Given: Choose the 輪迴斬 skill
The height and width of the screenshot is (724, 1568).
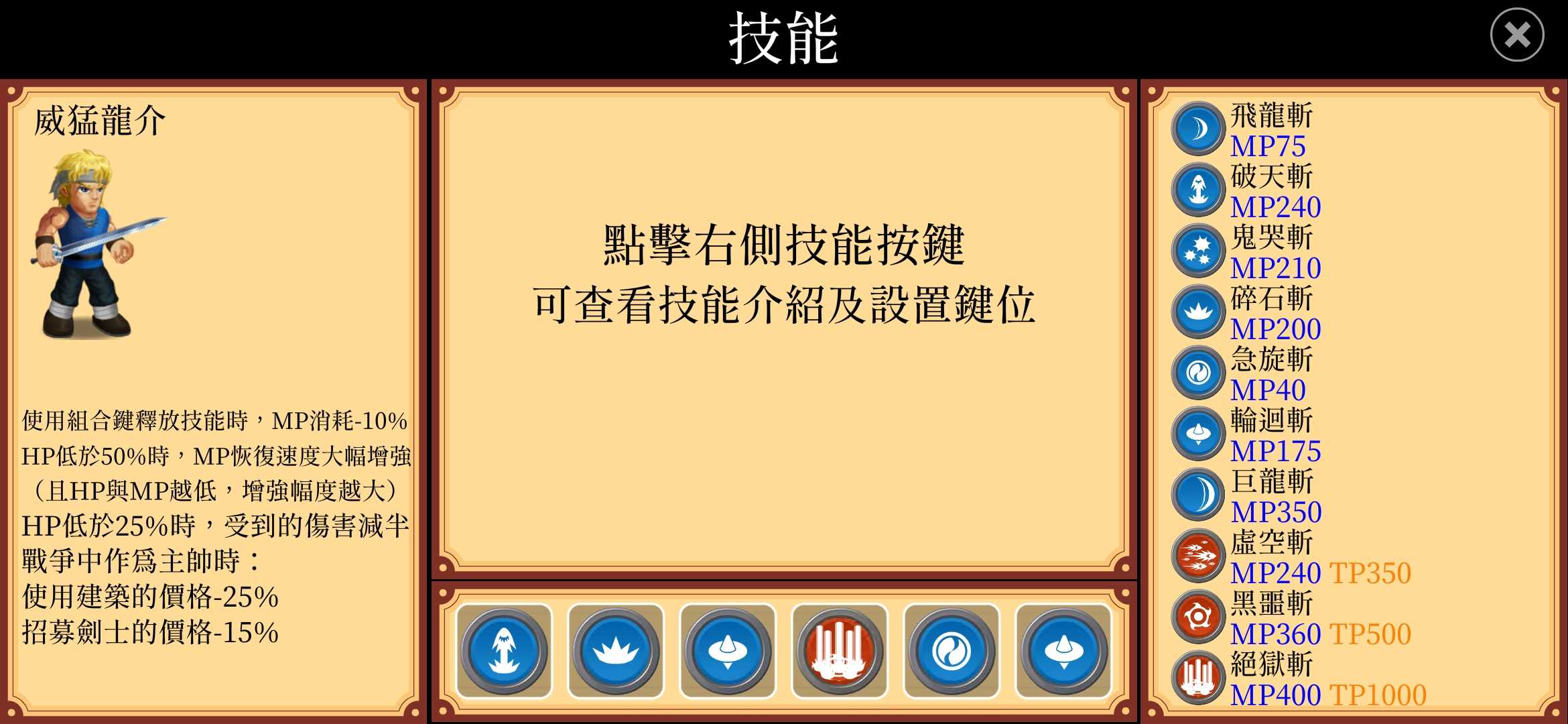Looking at the screenshot, I should pos(1199,434).
